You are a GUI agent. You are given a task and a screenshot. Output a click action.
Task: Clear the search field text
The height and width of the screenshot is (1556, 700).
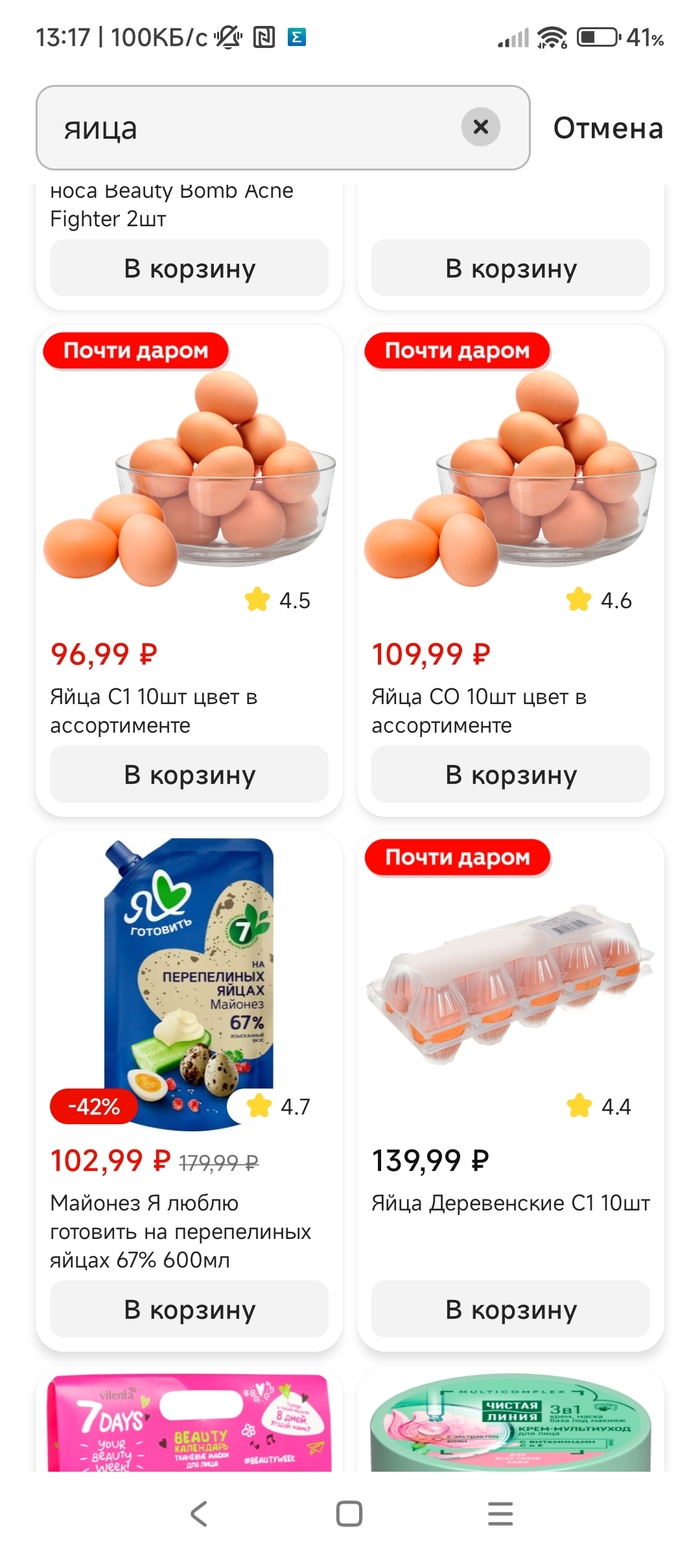480,127
